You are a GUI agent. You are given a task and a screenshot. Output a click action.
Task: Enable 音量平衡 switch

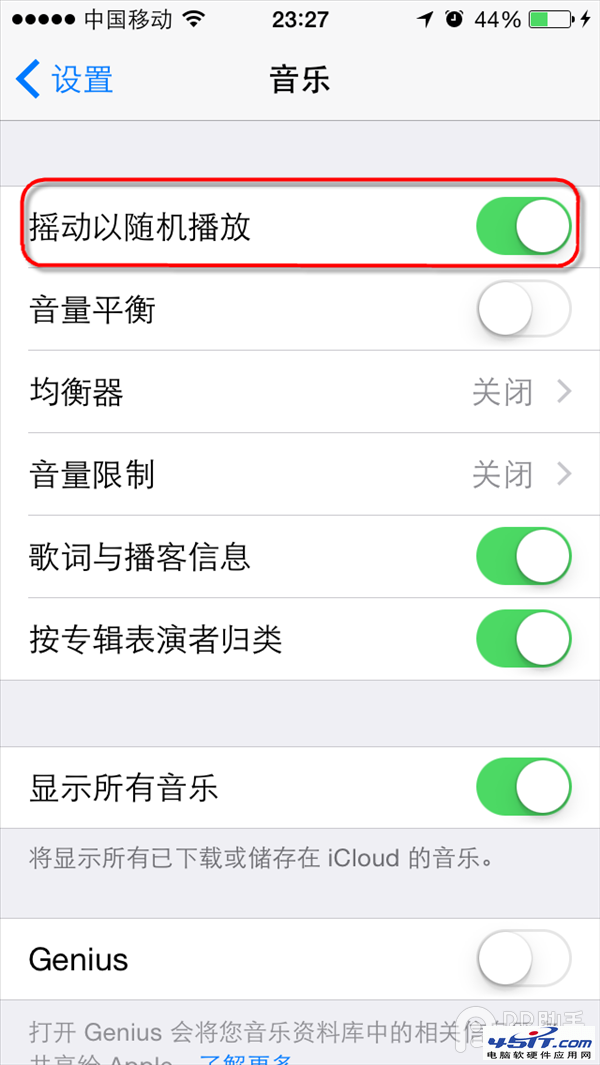(x=523, y=310)
